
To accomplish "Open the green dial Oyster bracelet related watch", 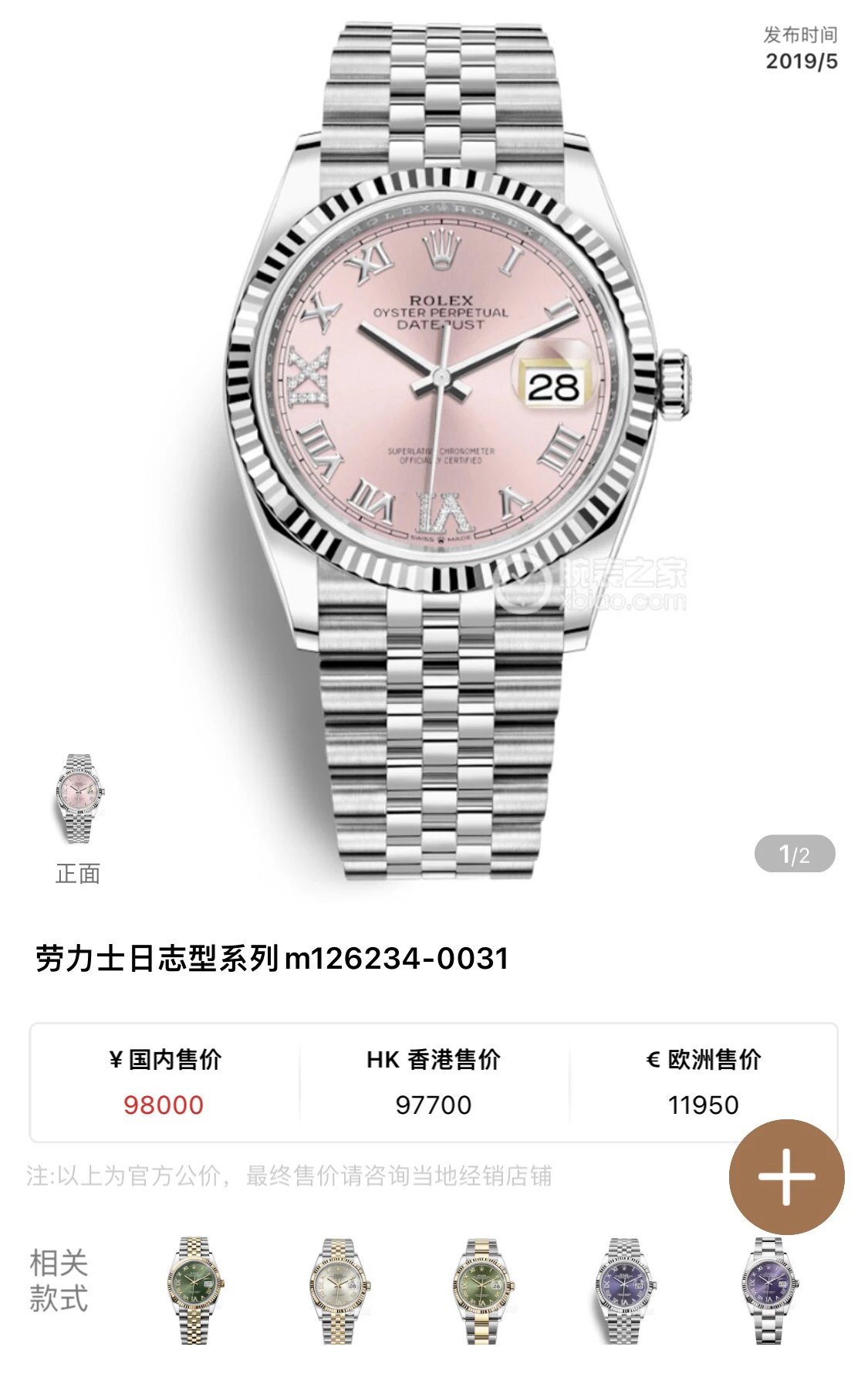I will point(482,1291).
